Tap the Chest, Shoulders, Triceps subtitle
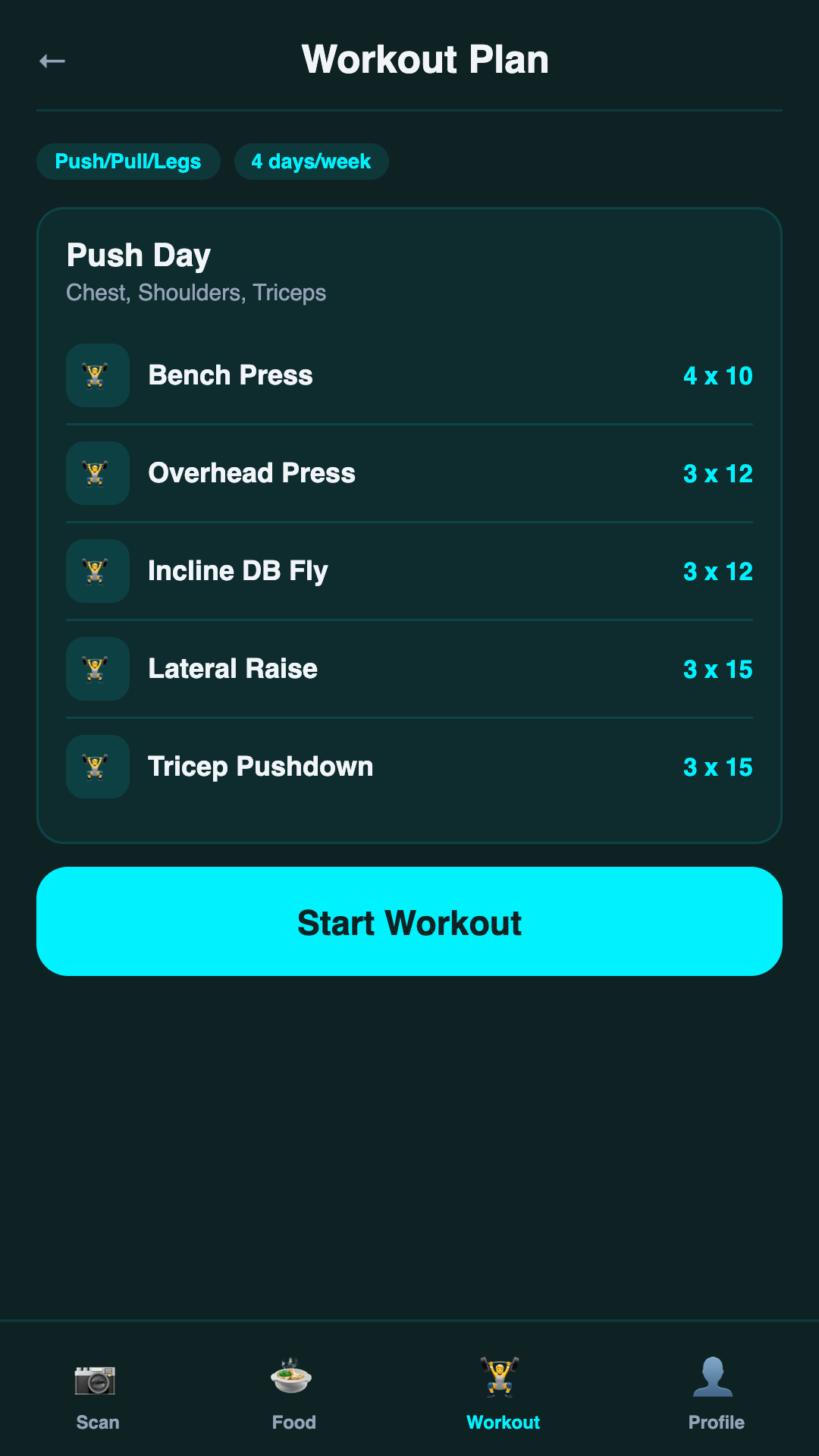The width and height of the screenshot is (819, 1456). tap(196, 292)
